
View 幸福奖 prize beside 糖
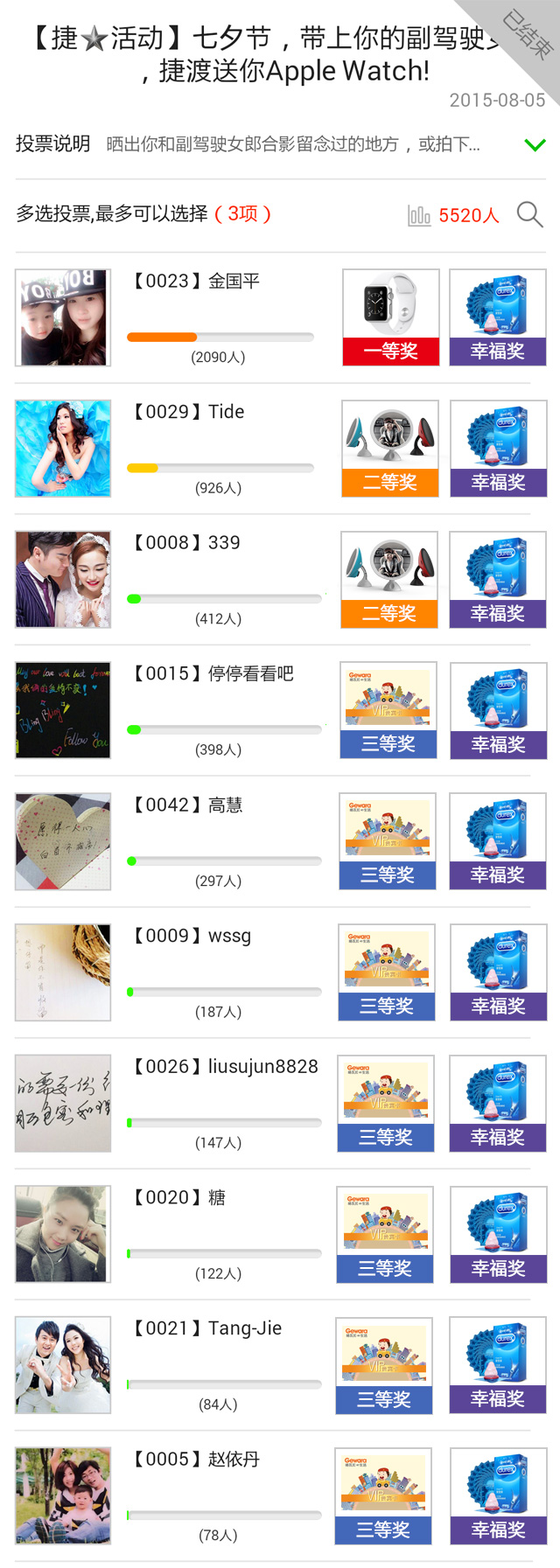tap(498, 1234)
